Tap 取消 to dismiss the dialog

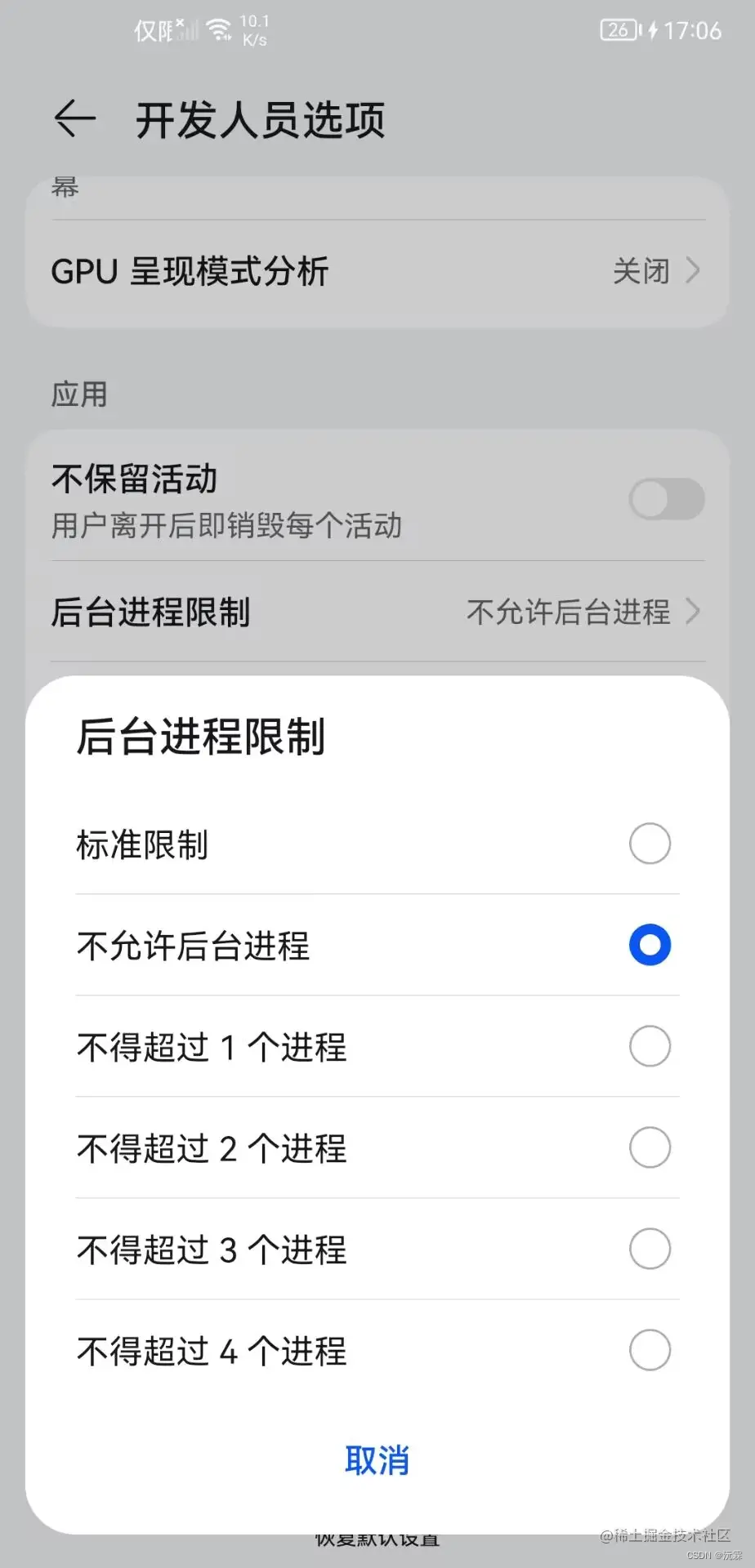[377, 1460]
